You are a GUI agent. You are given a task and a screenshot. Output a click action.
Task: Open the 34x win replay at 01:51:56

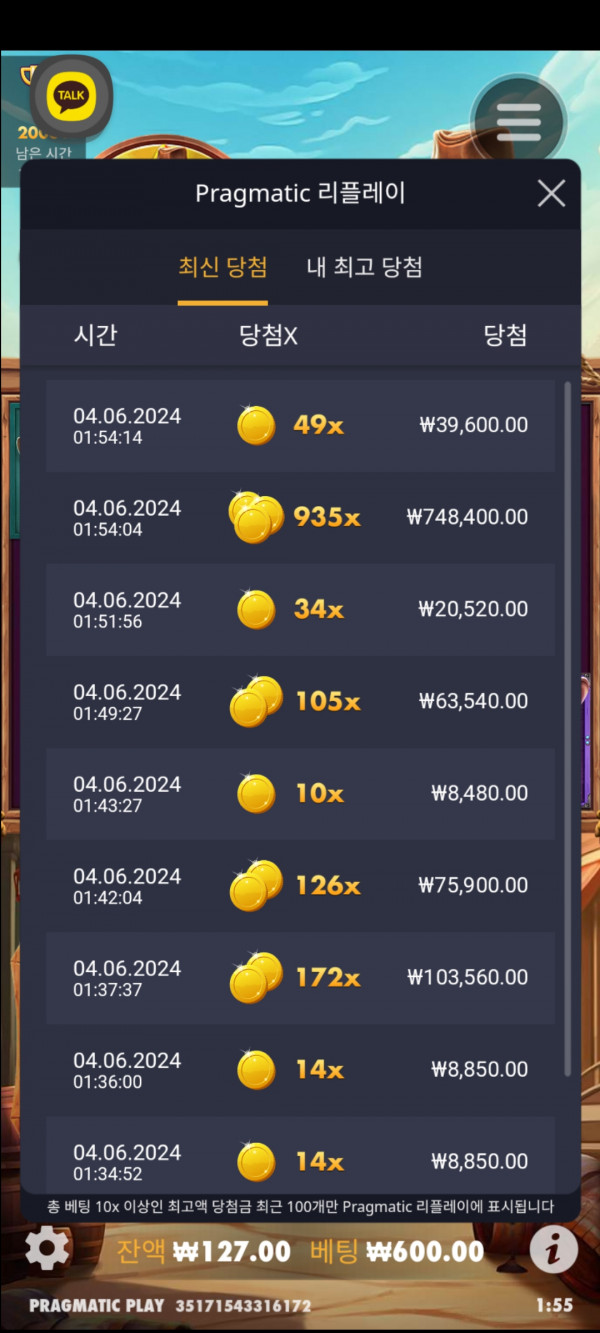pyautogui.click(x=300, y=610)
